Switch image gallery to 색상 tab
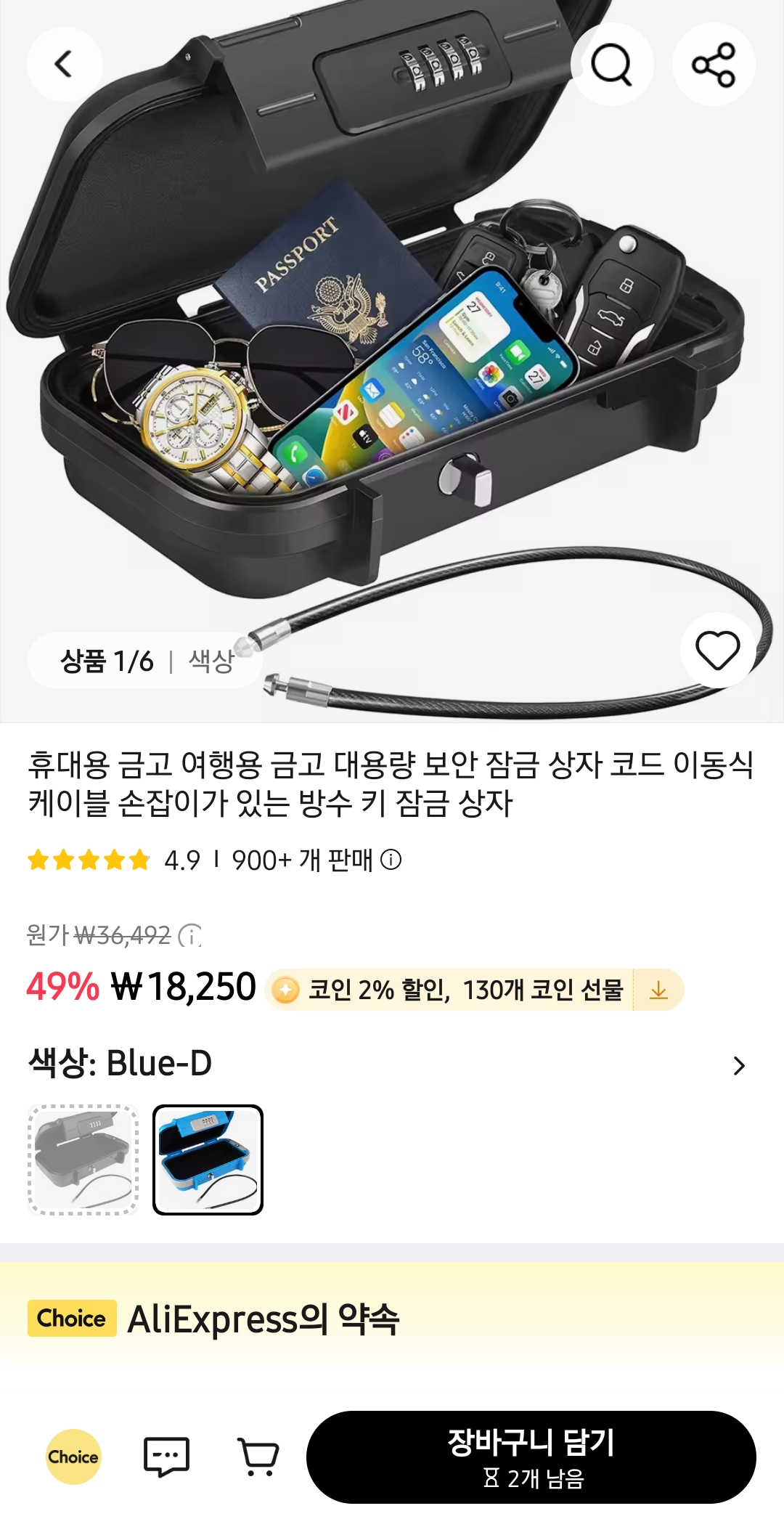784x1527 pixels. [x=211, y=661]
